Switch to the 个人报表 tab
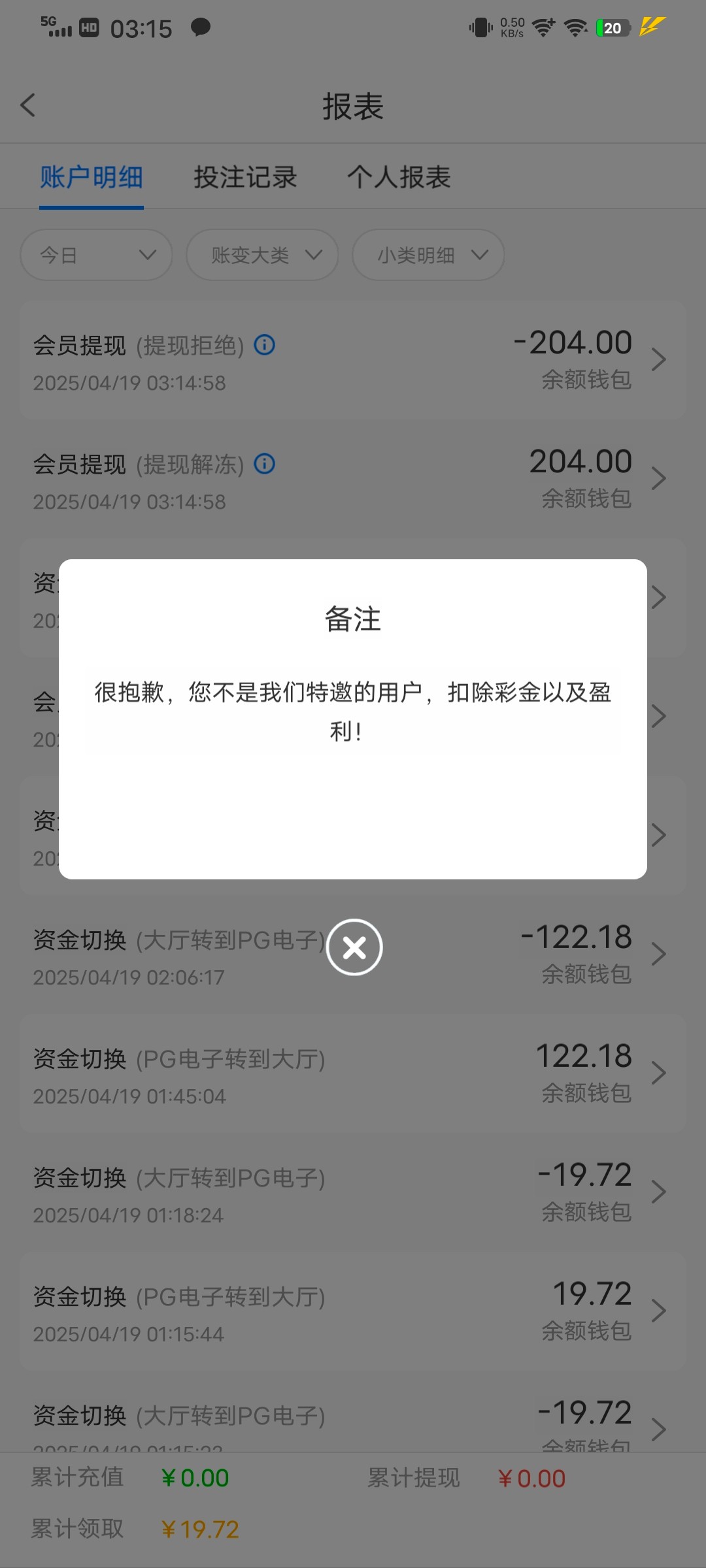The width and height of the screenshot is (706, 1568). click(399, 177)
